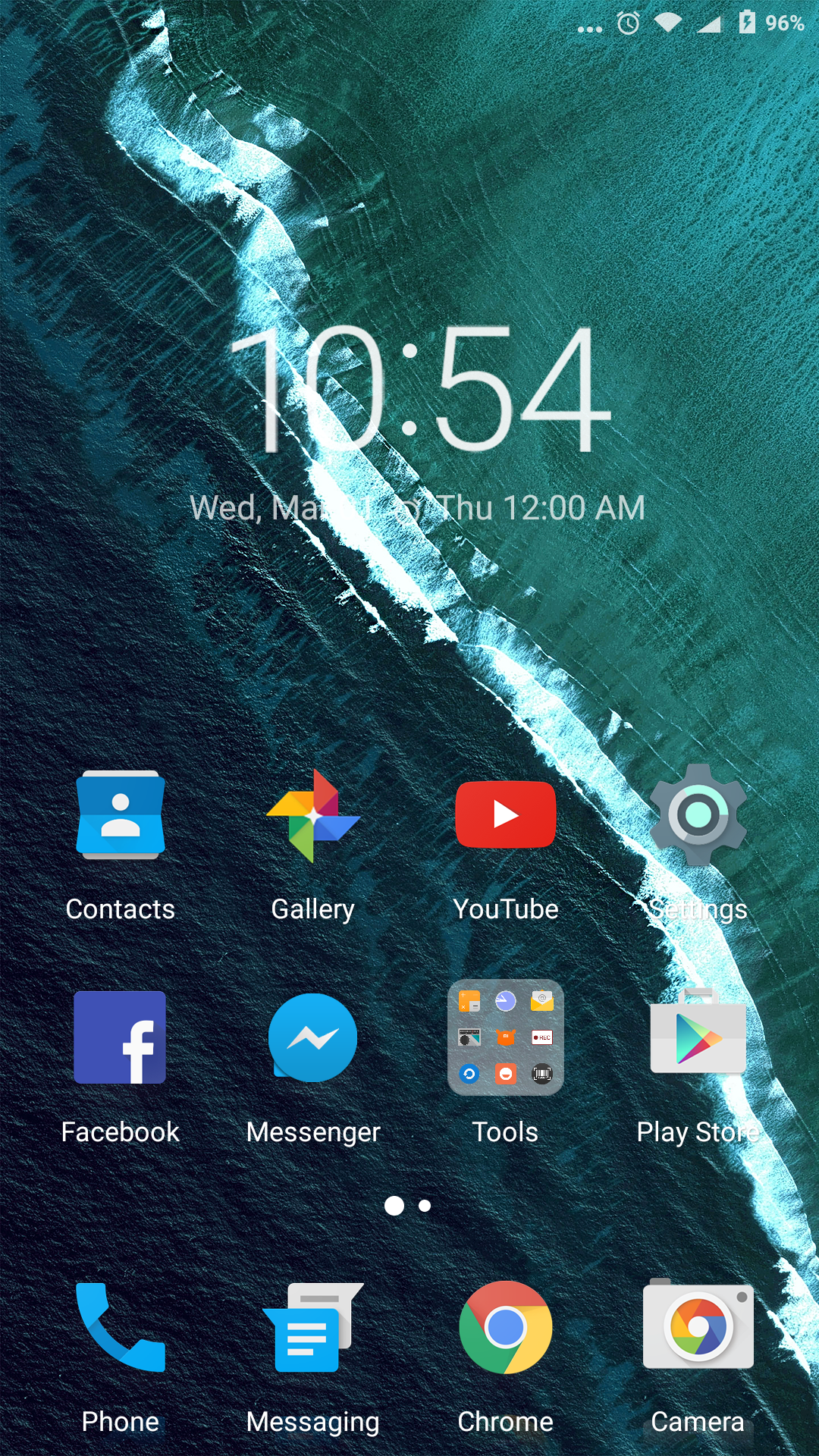The image size is (819, 1456).
Task: Launch Facebook
Action: (x=121, y=1037)
